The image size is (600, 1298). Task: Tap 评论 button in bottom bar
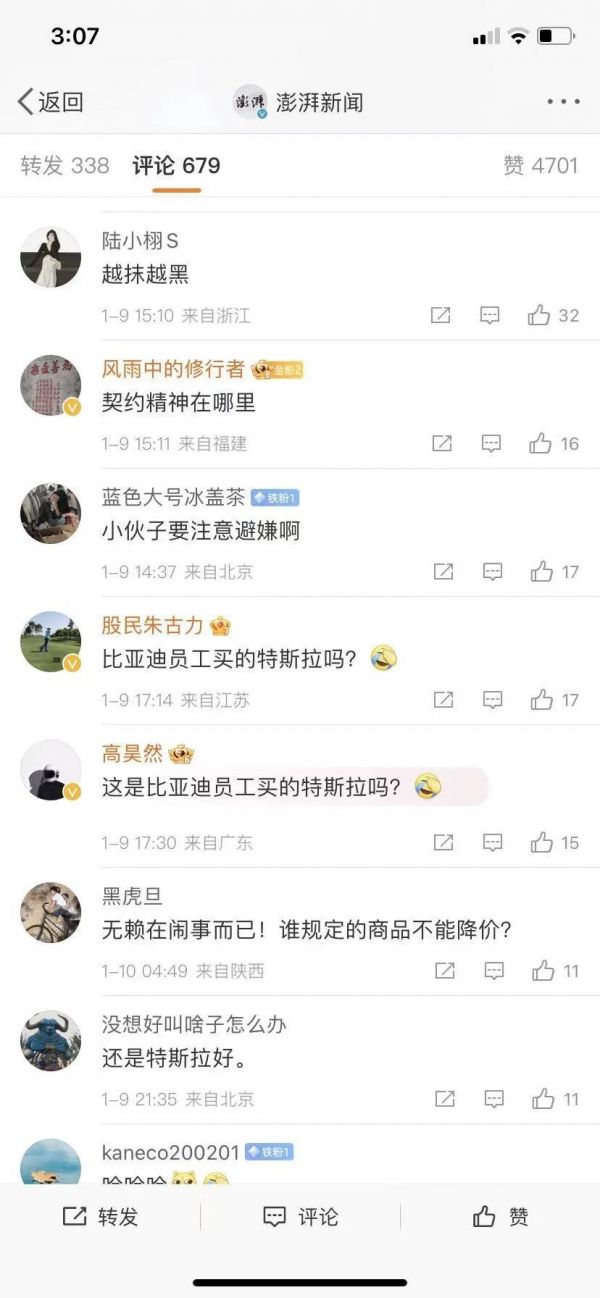coord(300,1216)
